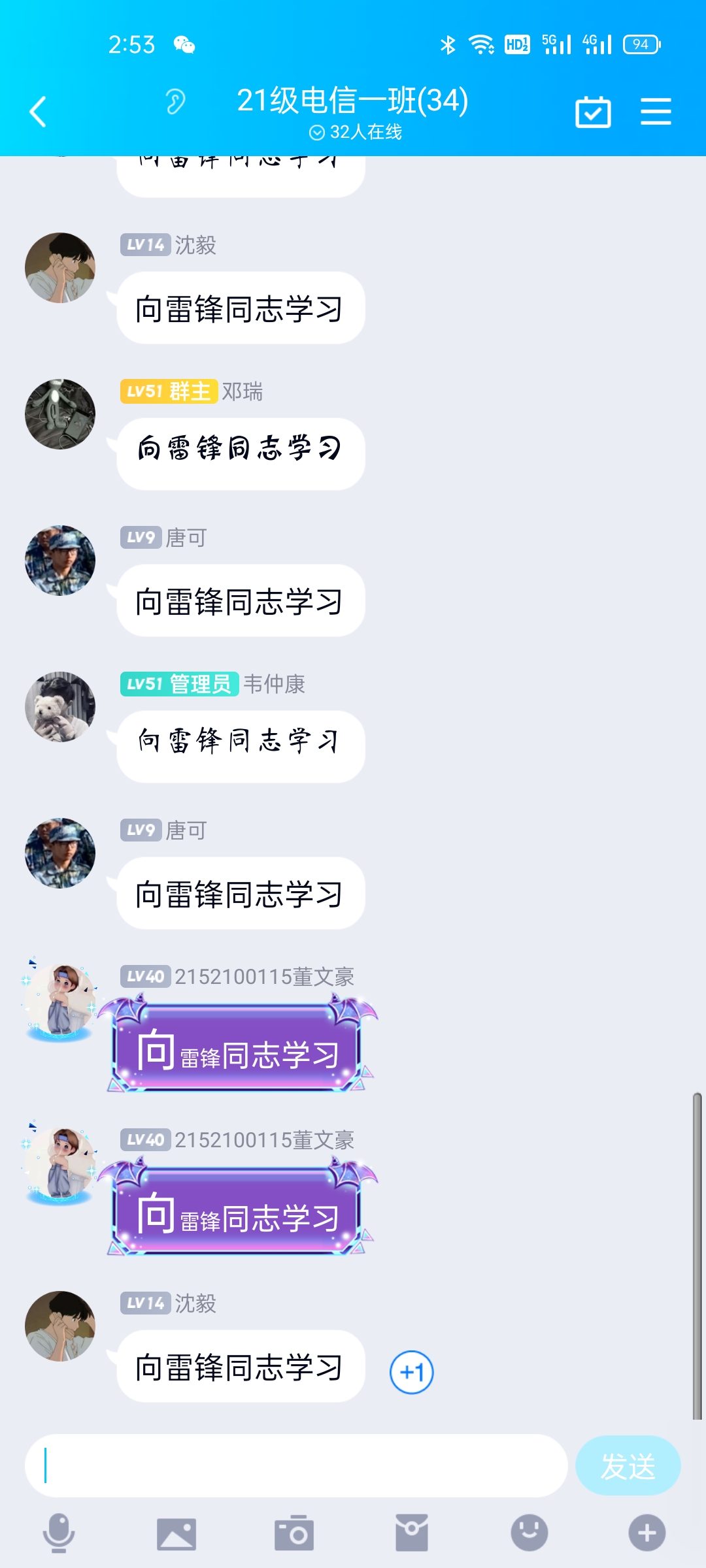Open the group menu with three lines

click(656, 112)
